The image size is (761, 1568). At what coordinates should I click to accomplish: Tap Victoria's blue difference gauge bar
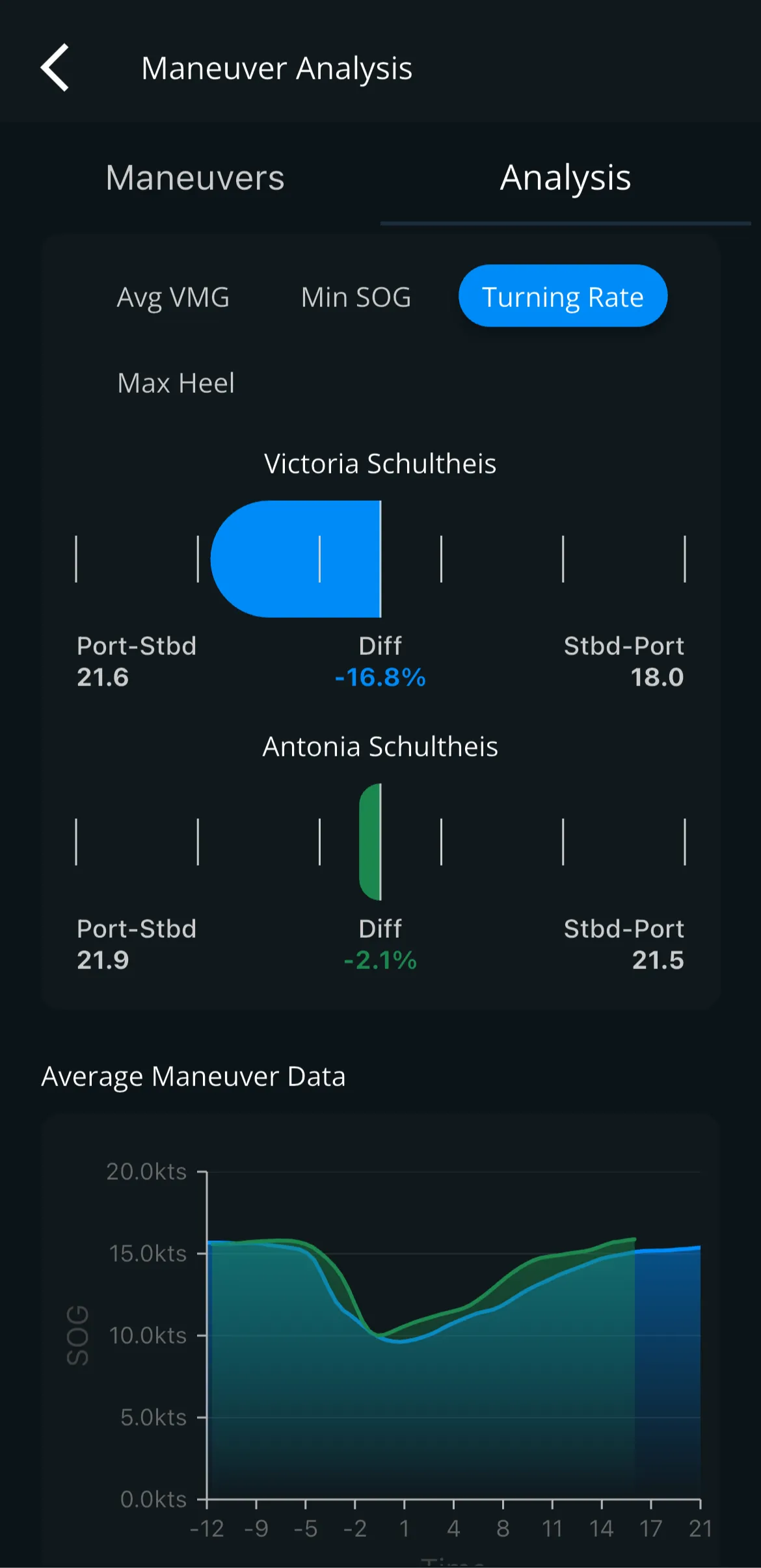point(296,558)
